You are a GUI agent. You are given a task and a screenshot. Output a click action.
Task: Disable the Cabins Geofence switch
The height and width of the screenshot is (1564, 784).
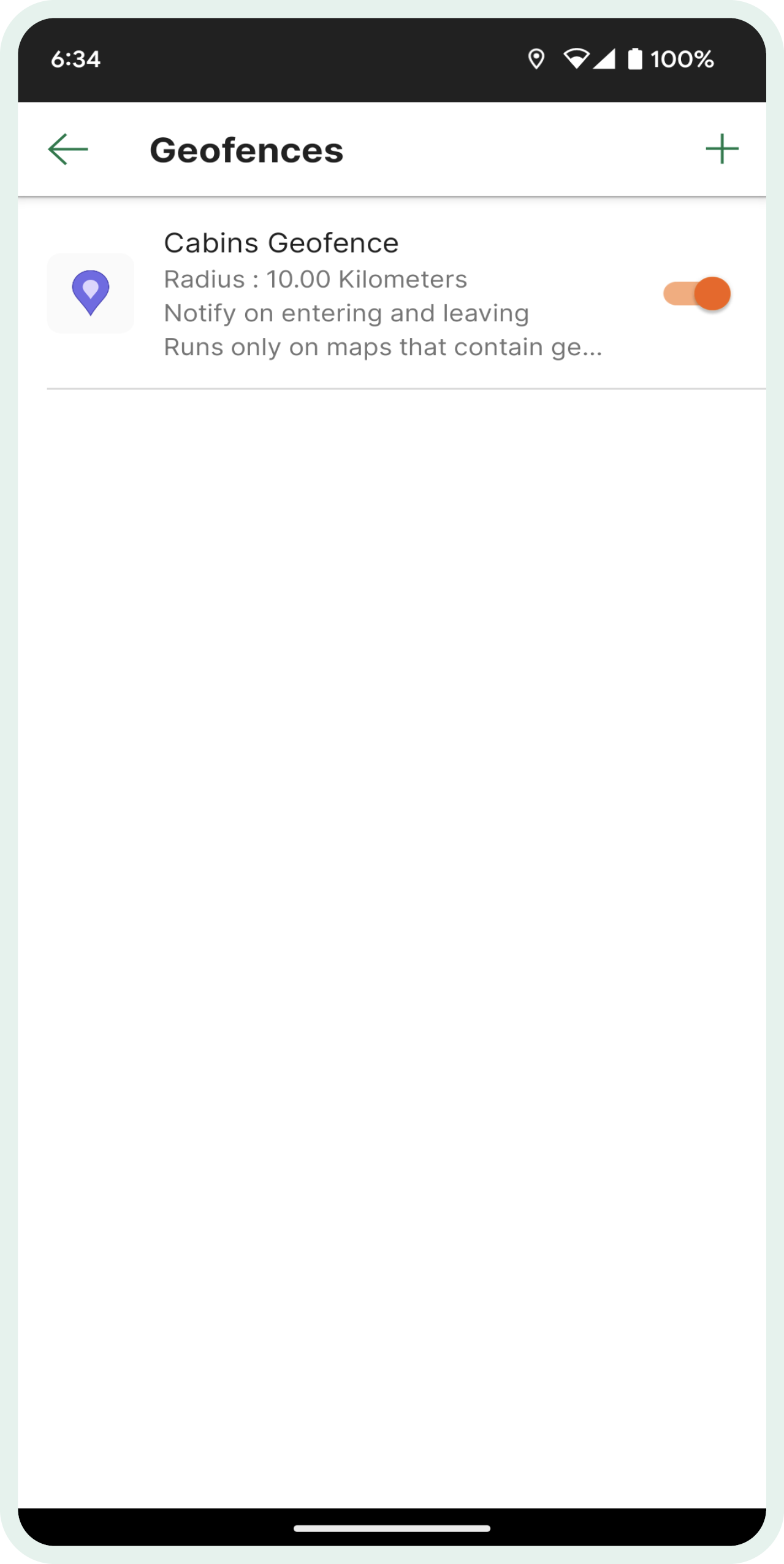697,293
